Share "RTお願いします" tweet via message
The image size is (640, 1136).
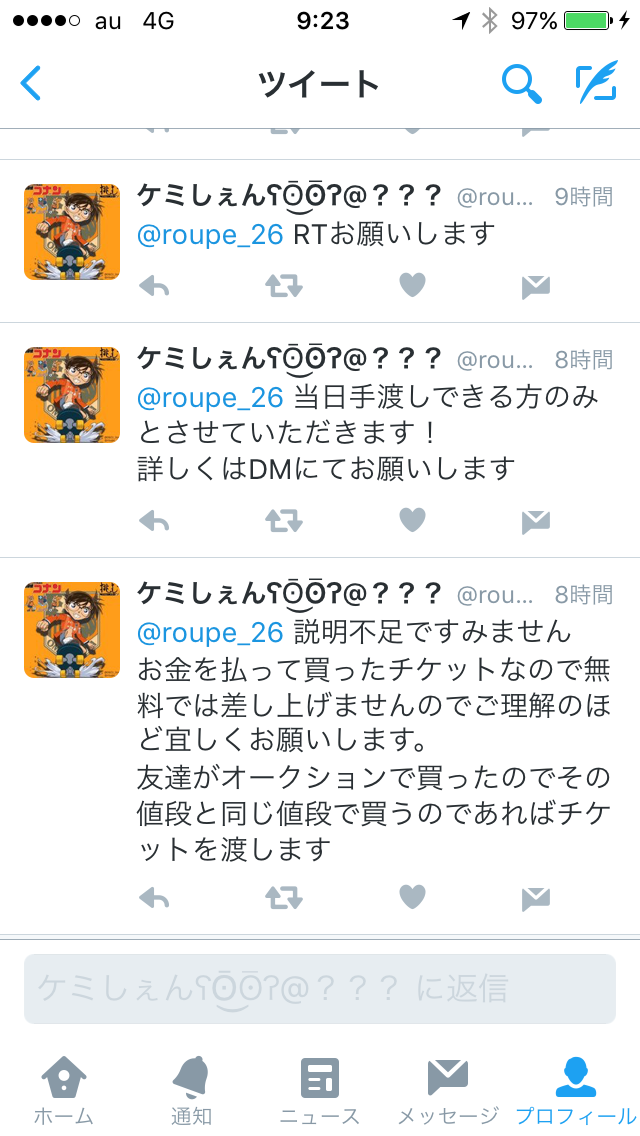click(536, 288)
